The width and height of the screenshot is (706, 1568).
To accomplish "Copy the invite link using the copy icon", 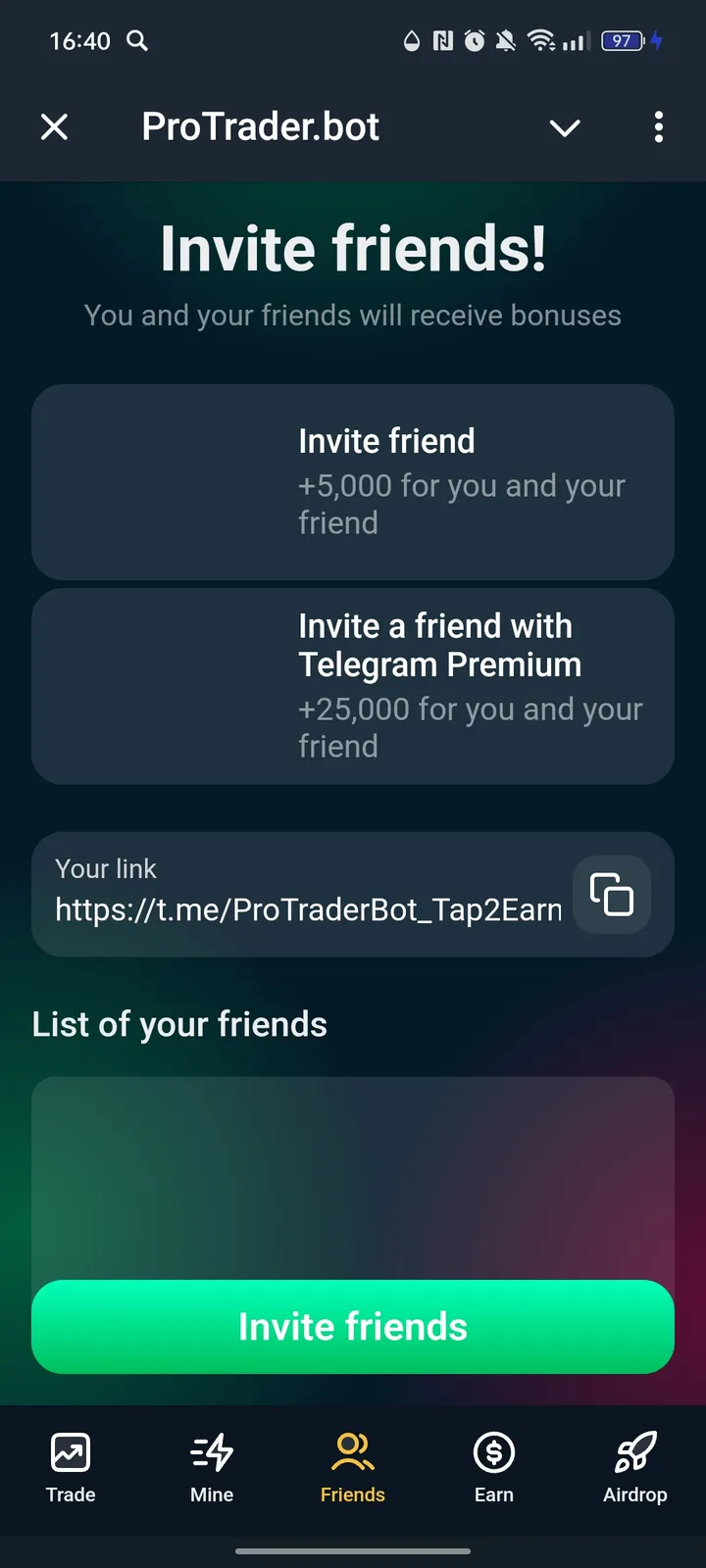I will click(612, 895).
